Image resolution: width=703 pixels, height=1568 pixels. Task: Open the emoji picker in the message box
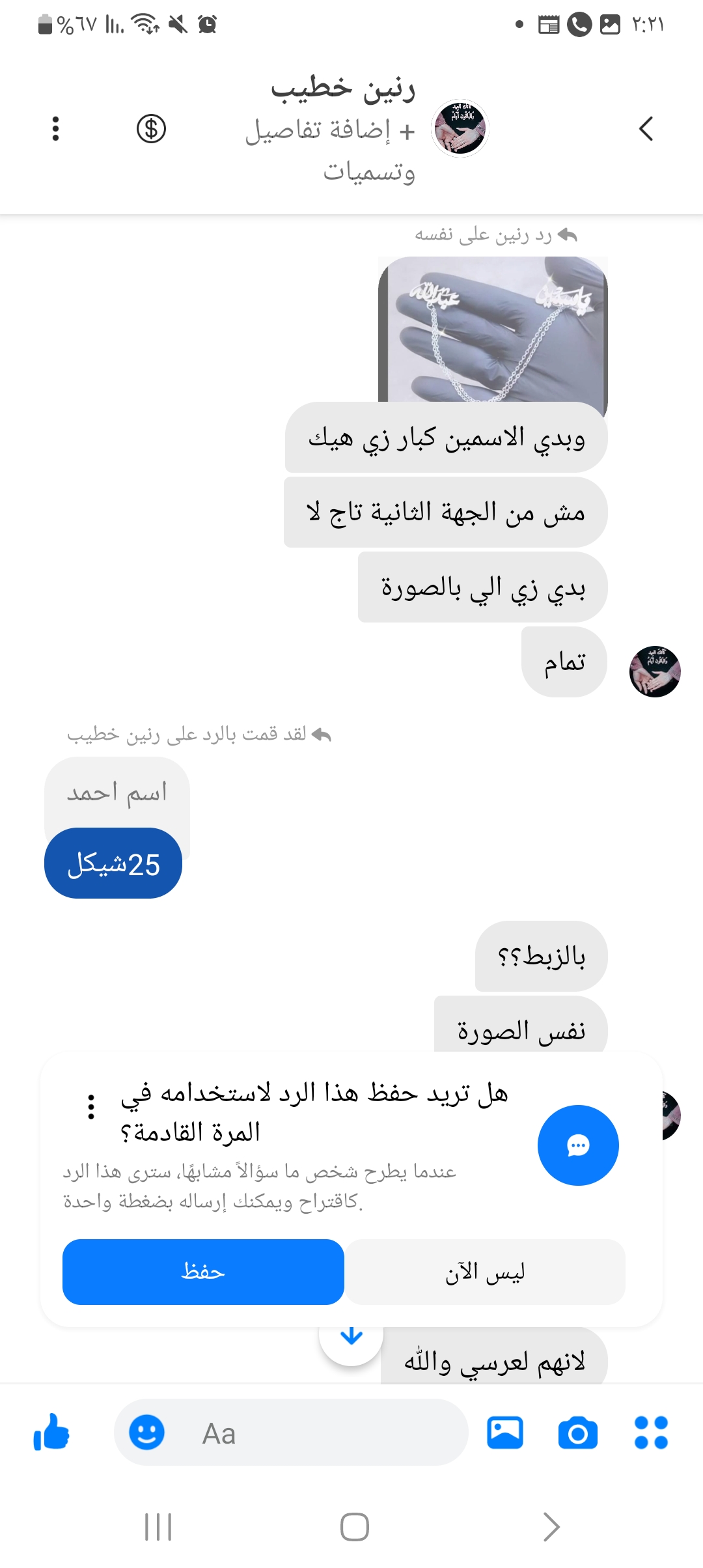147,1433
